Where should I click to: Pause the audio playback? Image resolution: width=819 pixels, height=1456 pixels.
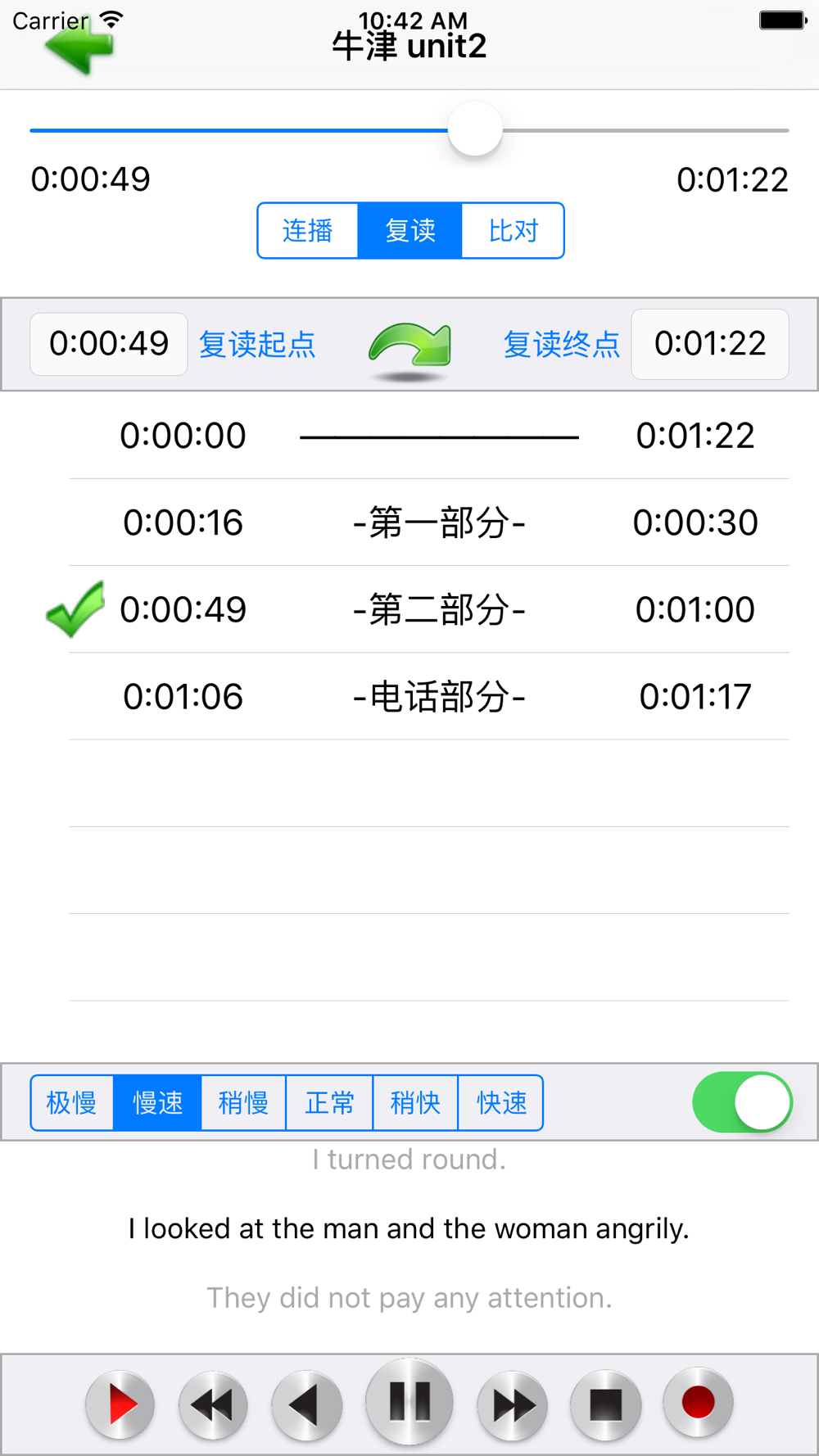(x=409, y=1404)
